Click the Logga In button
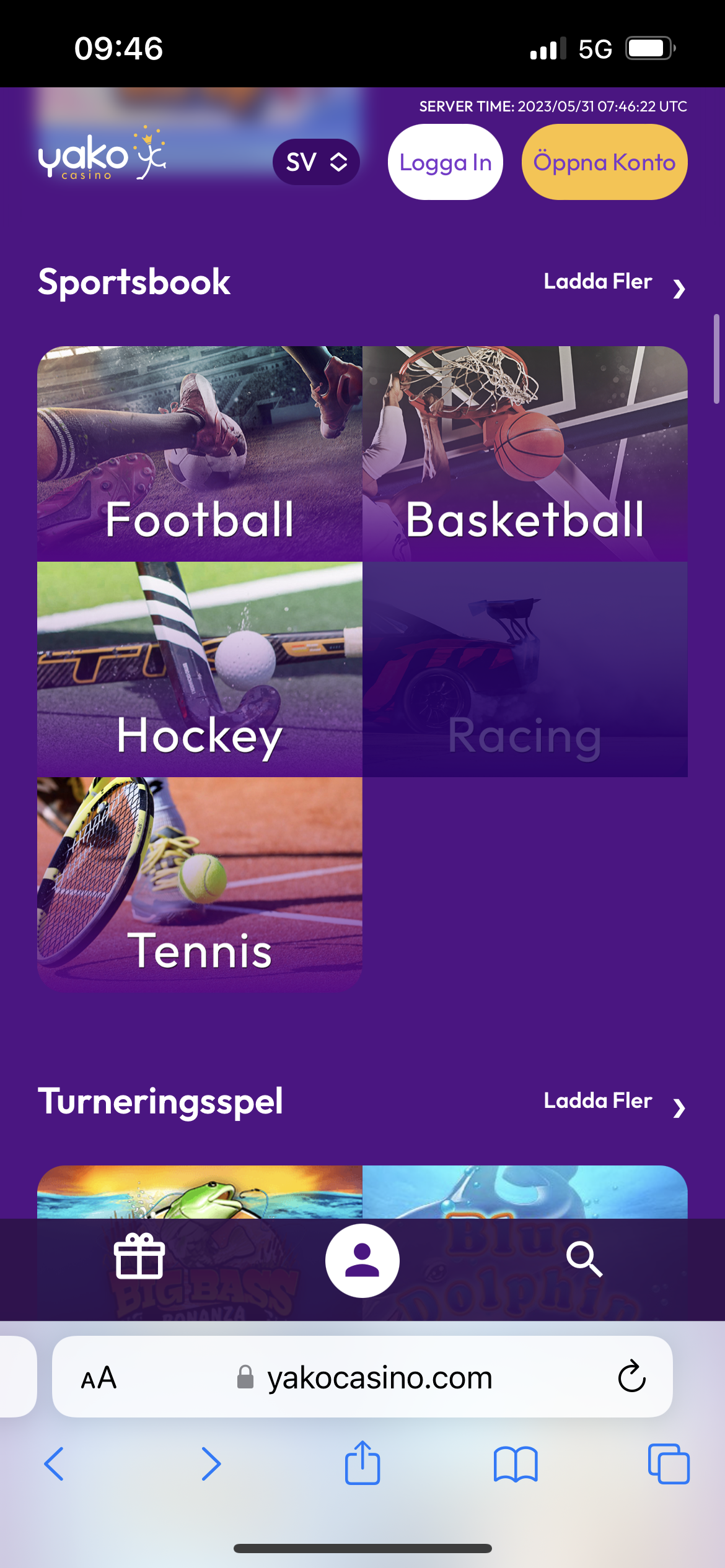 coord(444,162)
